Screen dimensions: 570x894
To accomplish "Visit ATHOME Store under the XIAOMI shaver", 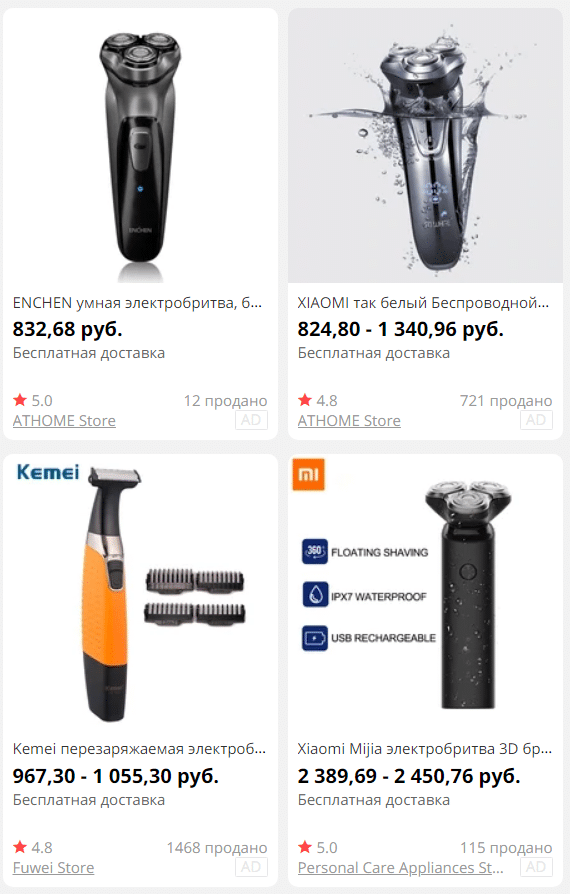I will coord(349,421).
